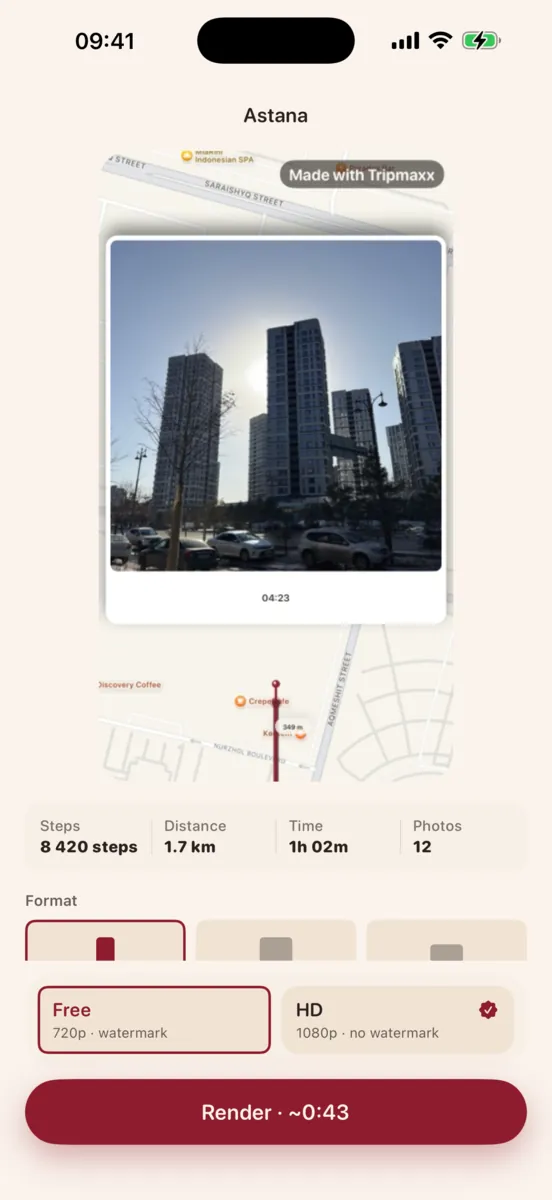Select the landscape format option
The width and height of the screenshot is (552, 1200).
coord(447,941)
